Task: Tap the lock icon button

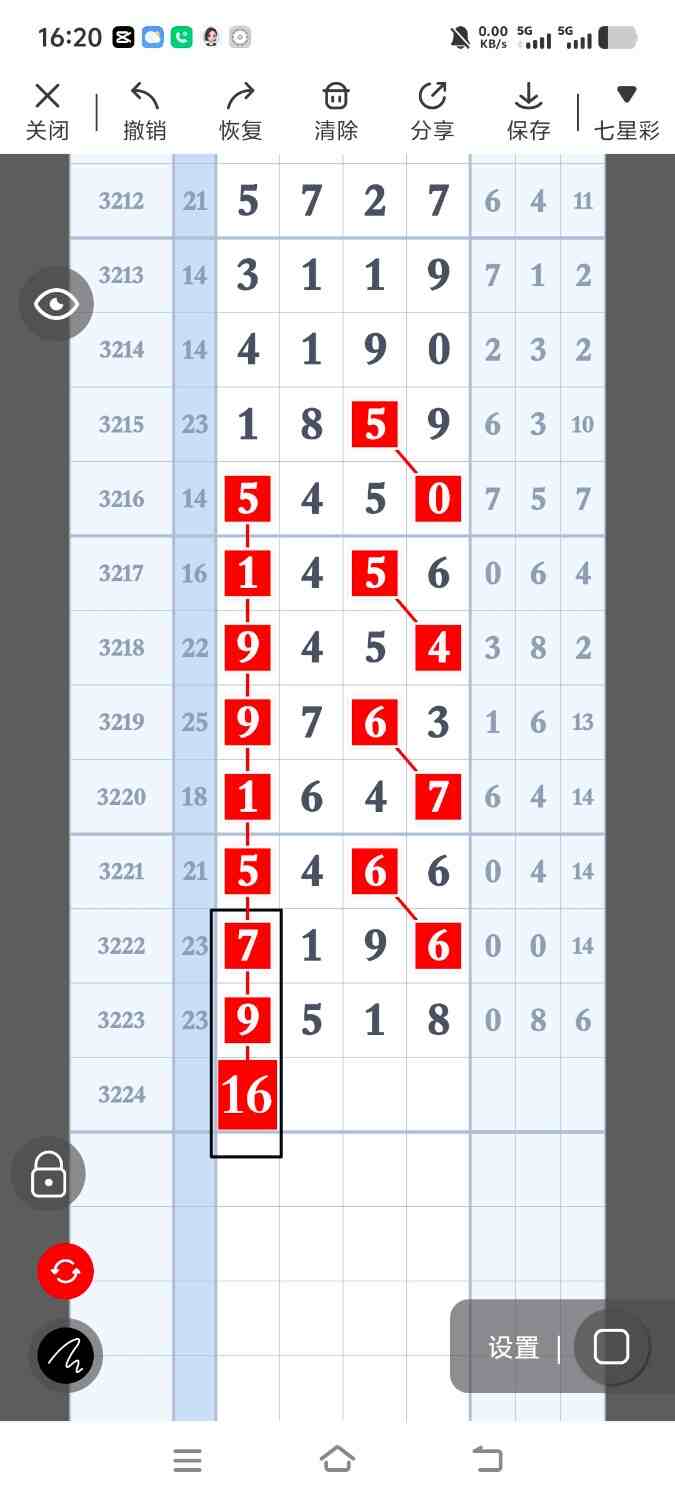Action: 48,1174
